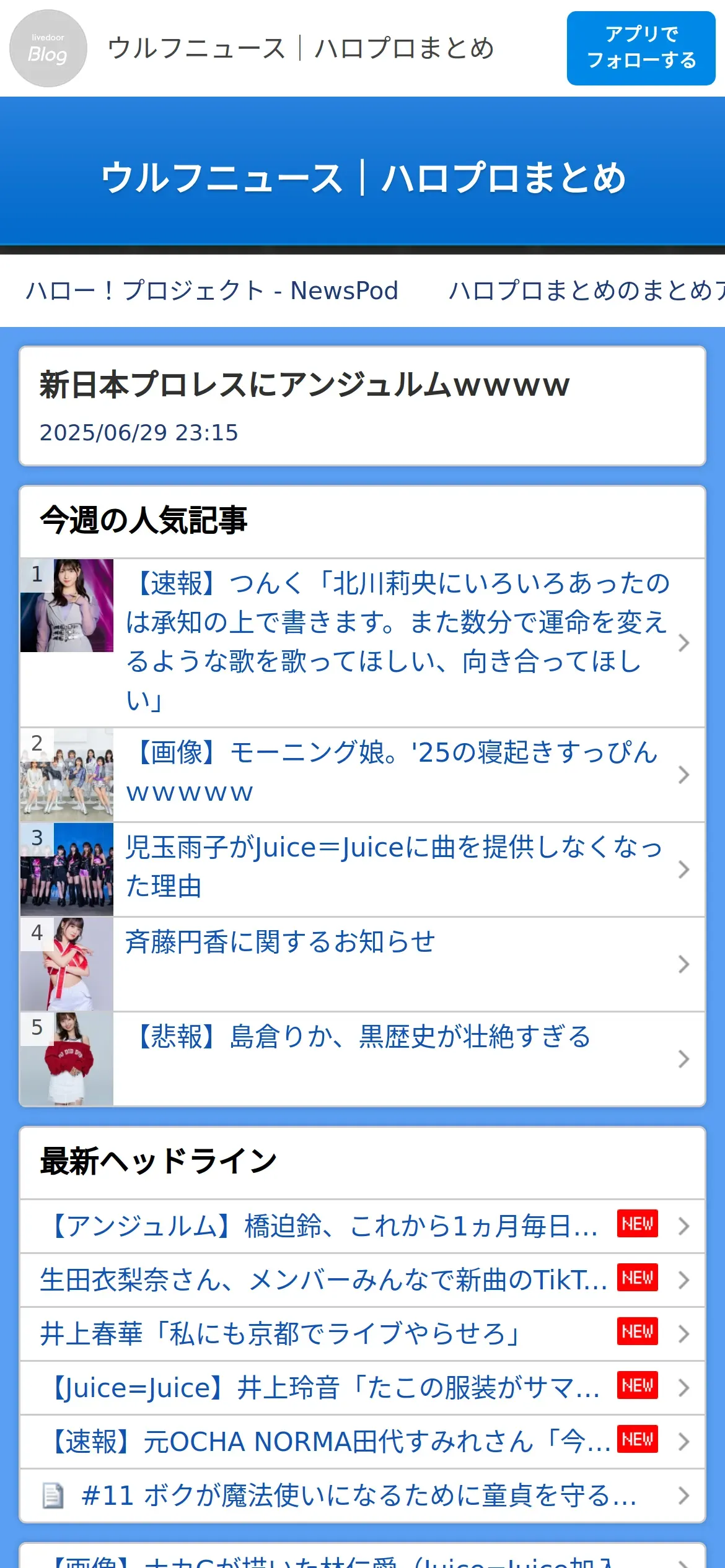Open the ハロー！プロジェクト - NewsPod link
Viewport: 725px width, 1568px height.
tap(212, 290)
